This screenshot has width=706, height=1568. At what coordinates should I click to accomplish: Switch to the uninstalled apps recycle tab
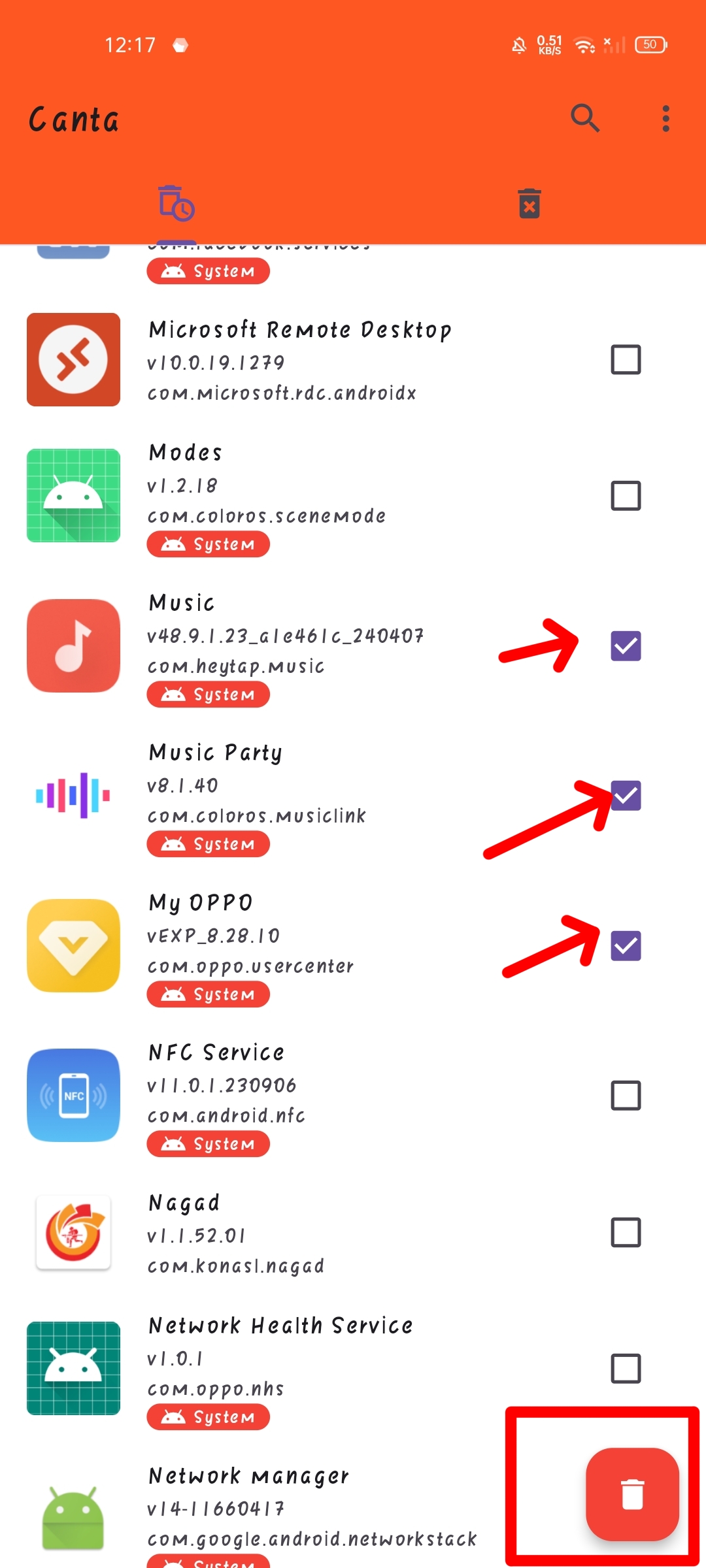click(x=529, y=203)
